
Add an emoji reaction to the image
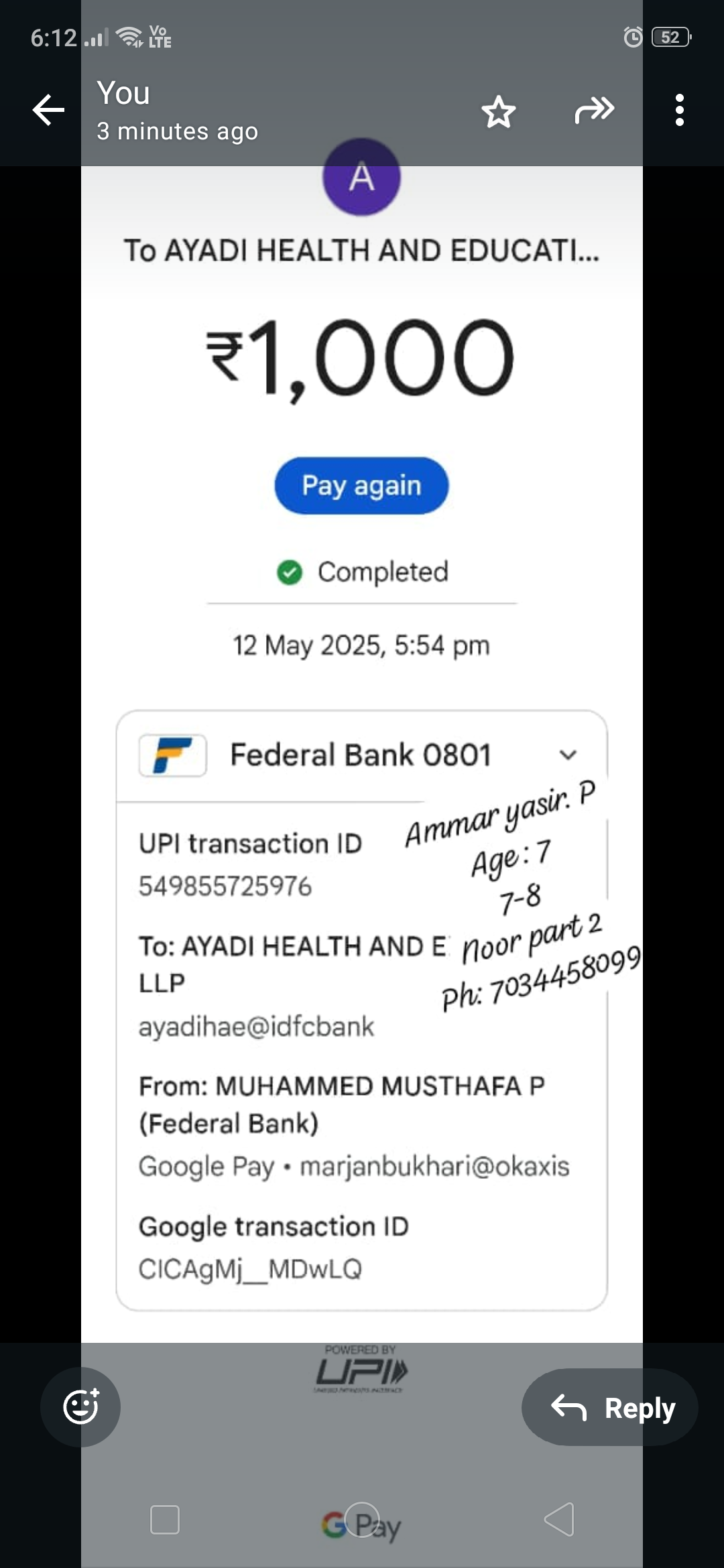[x=80, y=1407]
